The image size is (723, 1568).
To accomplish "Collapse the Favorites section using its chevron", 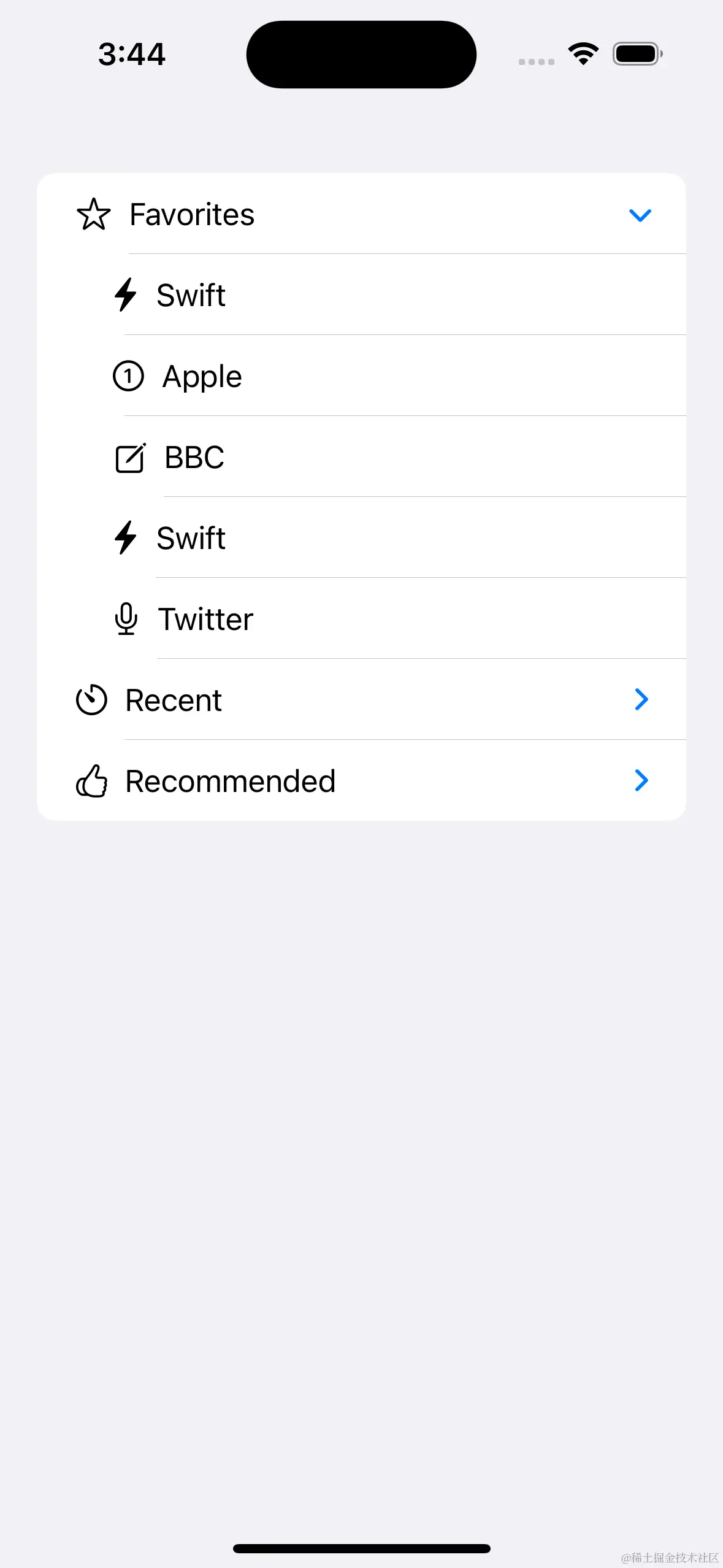I will click(640, 215).
